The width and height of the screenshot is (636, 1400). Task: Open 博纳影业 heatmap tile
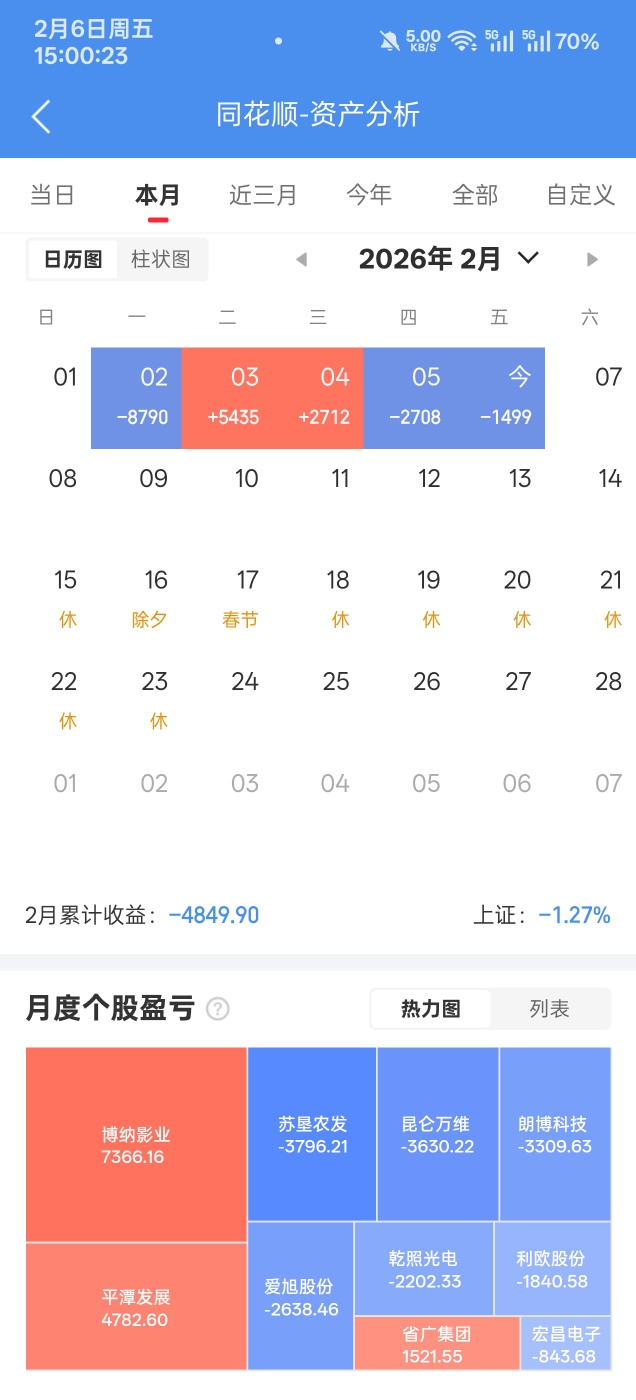[x=136, y=1145]
